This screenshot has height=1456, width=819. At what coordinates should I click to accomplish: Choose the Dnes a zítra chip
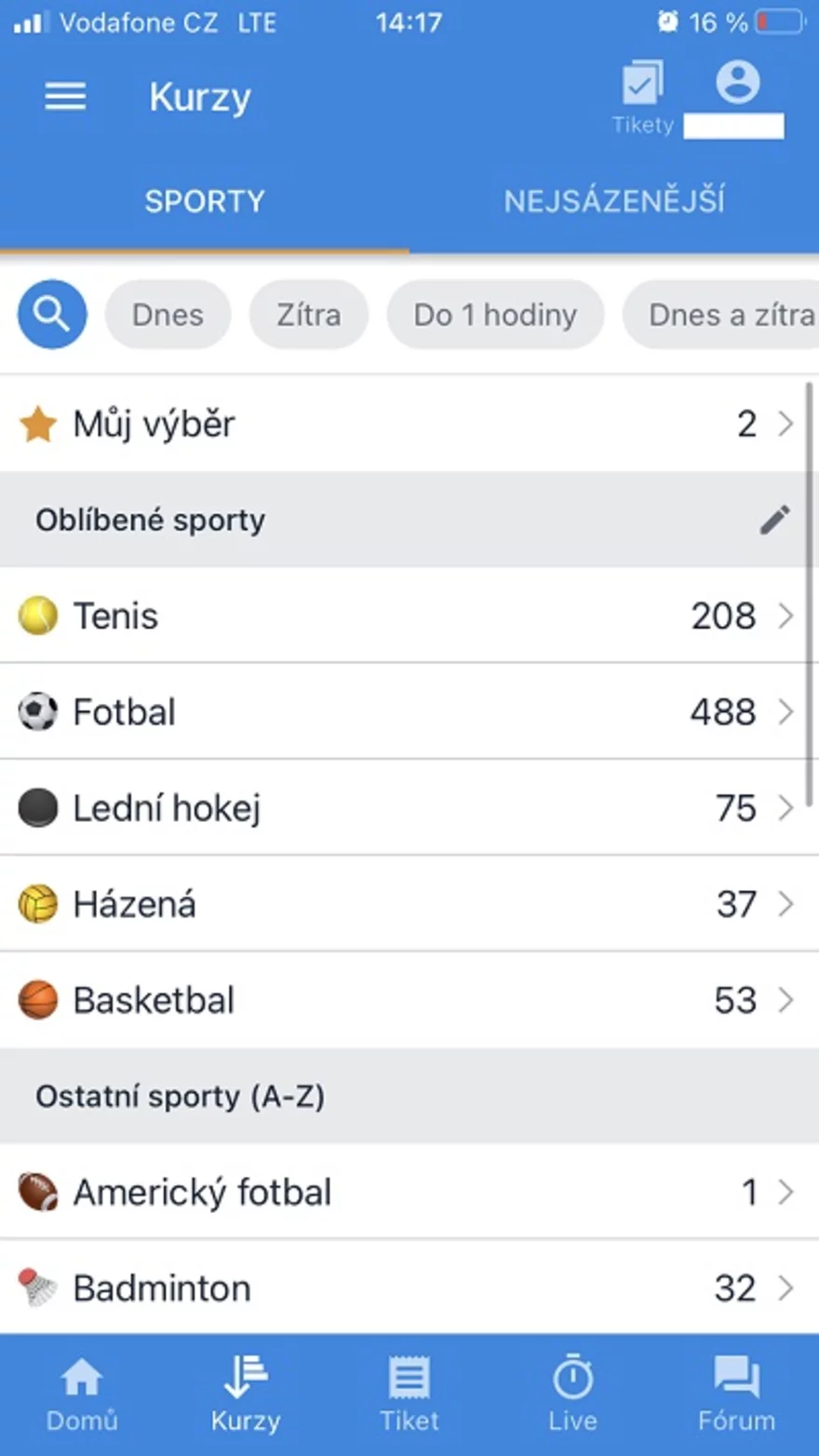click(721, 315)
